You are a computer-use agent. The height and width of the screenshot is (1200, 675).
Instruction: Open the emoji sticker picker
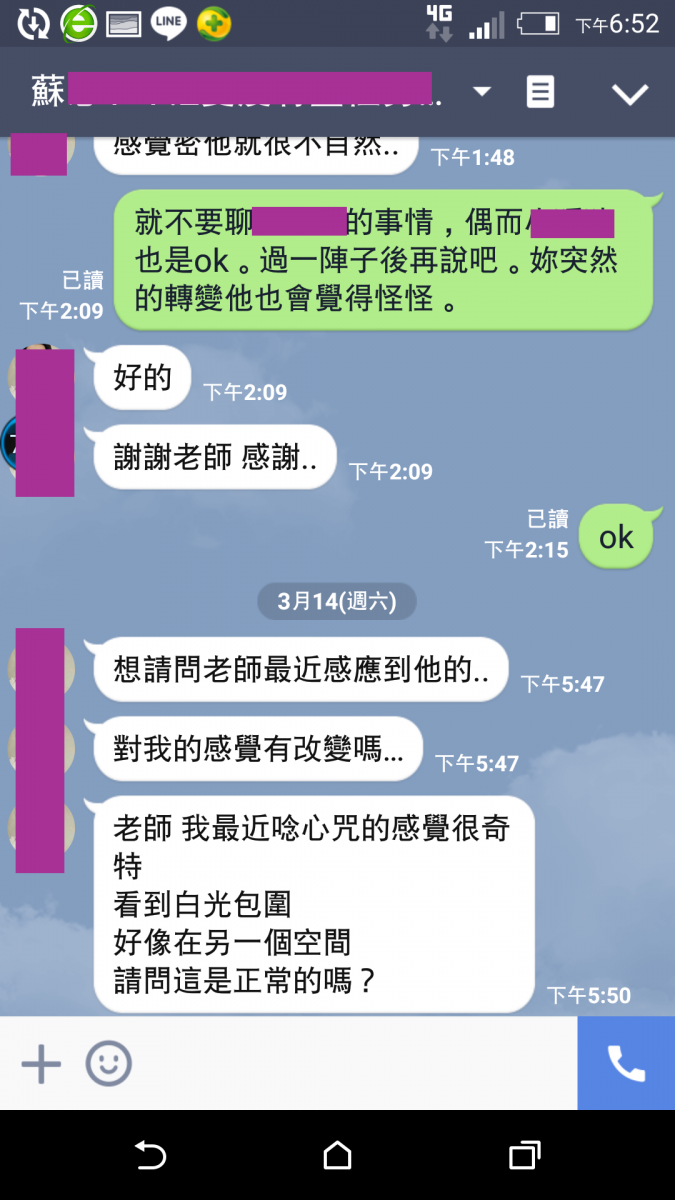[x=109, y=1063]
